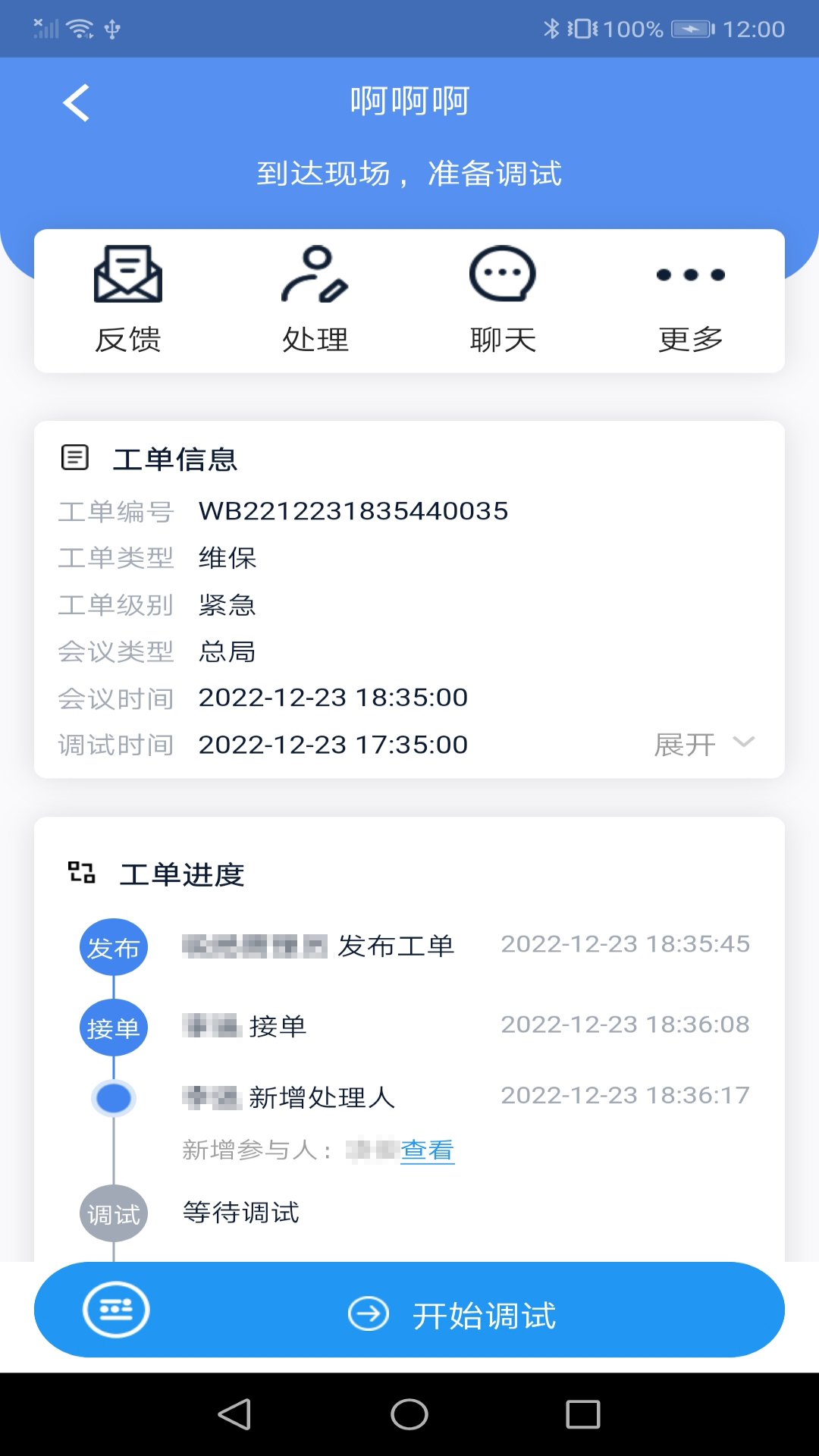Image resolution: width=819 pixels, height=1456 pixels.
Task: Select the 发布 node in the progress timeline
Action: pos(114,946)
